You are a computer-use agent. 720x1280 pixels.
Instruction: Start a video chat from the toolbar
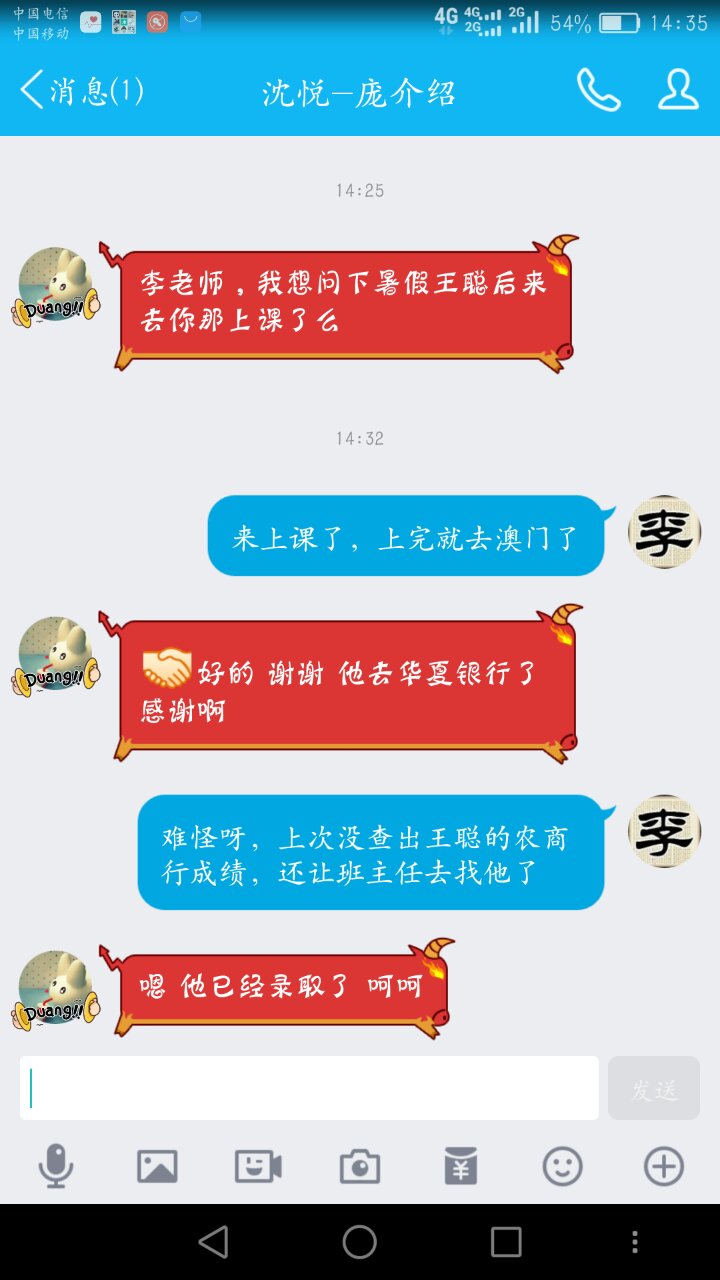click(x=258, y=1166)
